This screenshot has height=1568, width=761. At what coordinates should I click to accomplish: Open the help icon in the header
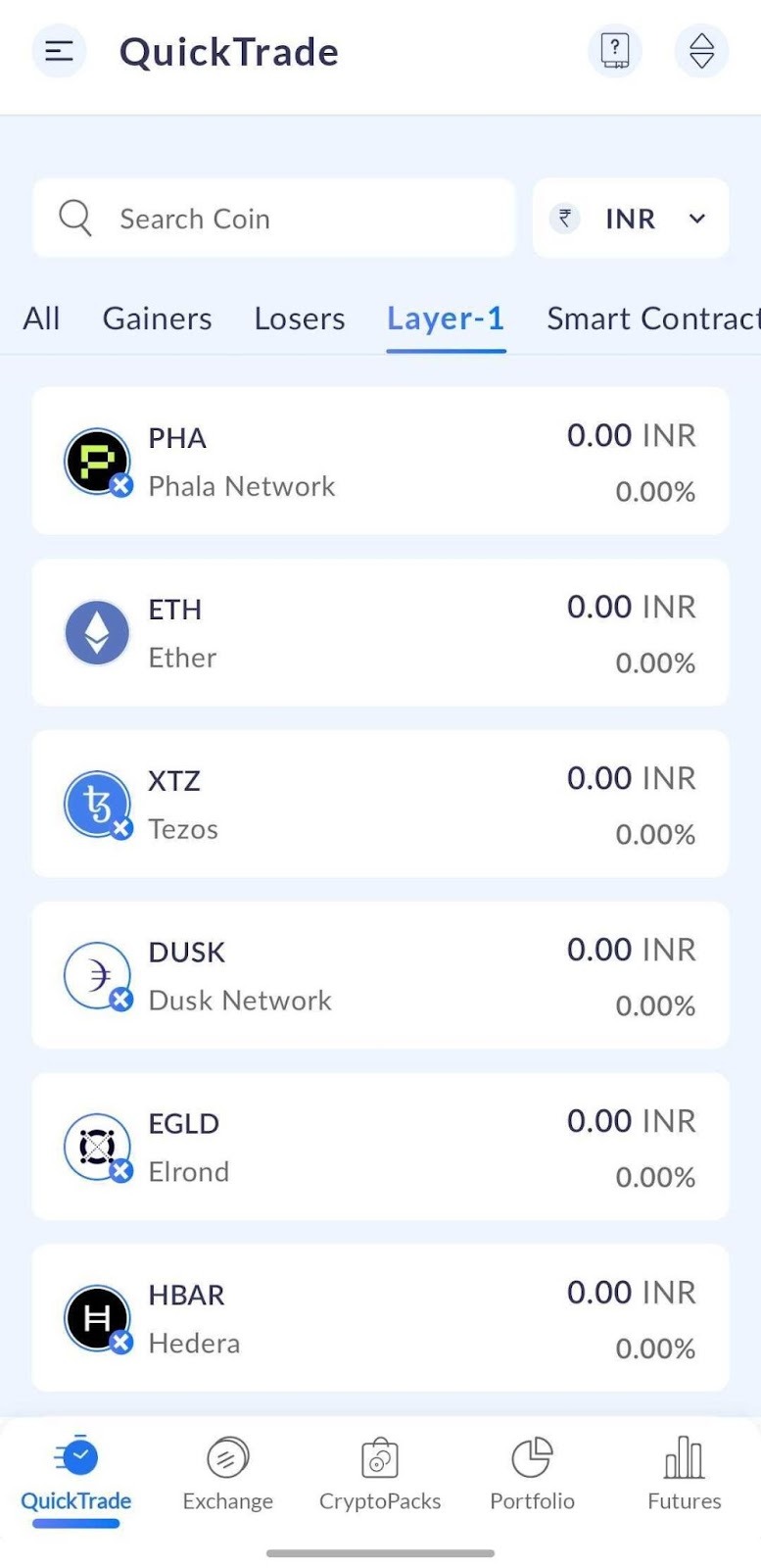click(x=614, y=51)
